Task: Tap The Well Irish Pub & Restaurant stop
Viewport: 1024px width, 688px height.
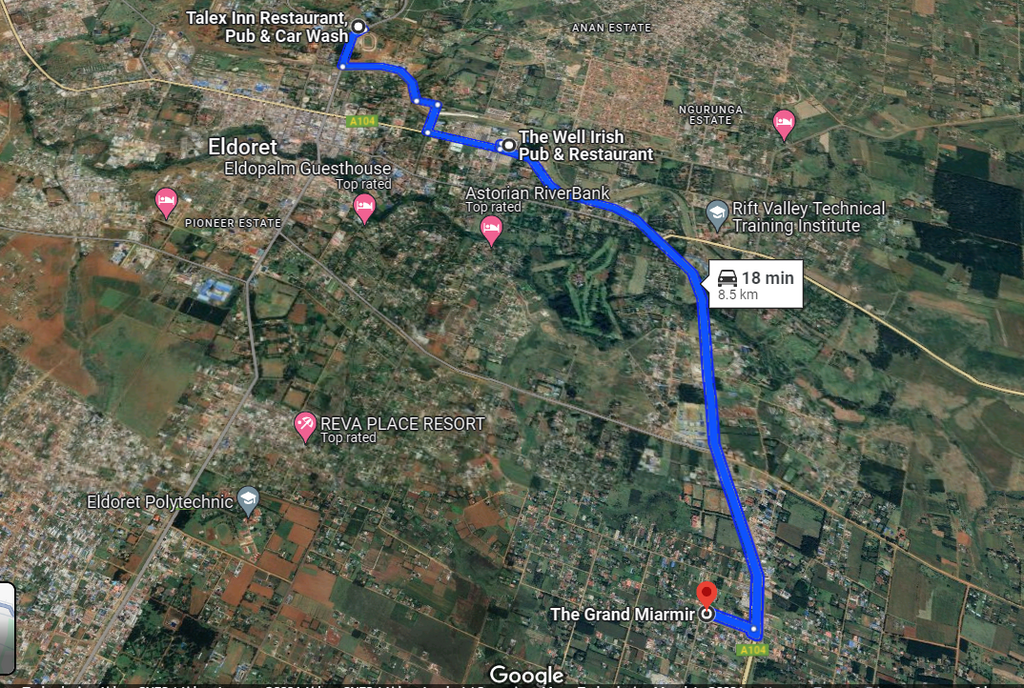Action: point(508,145)
